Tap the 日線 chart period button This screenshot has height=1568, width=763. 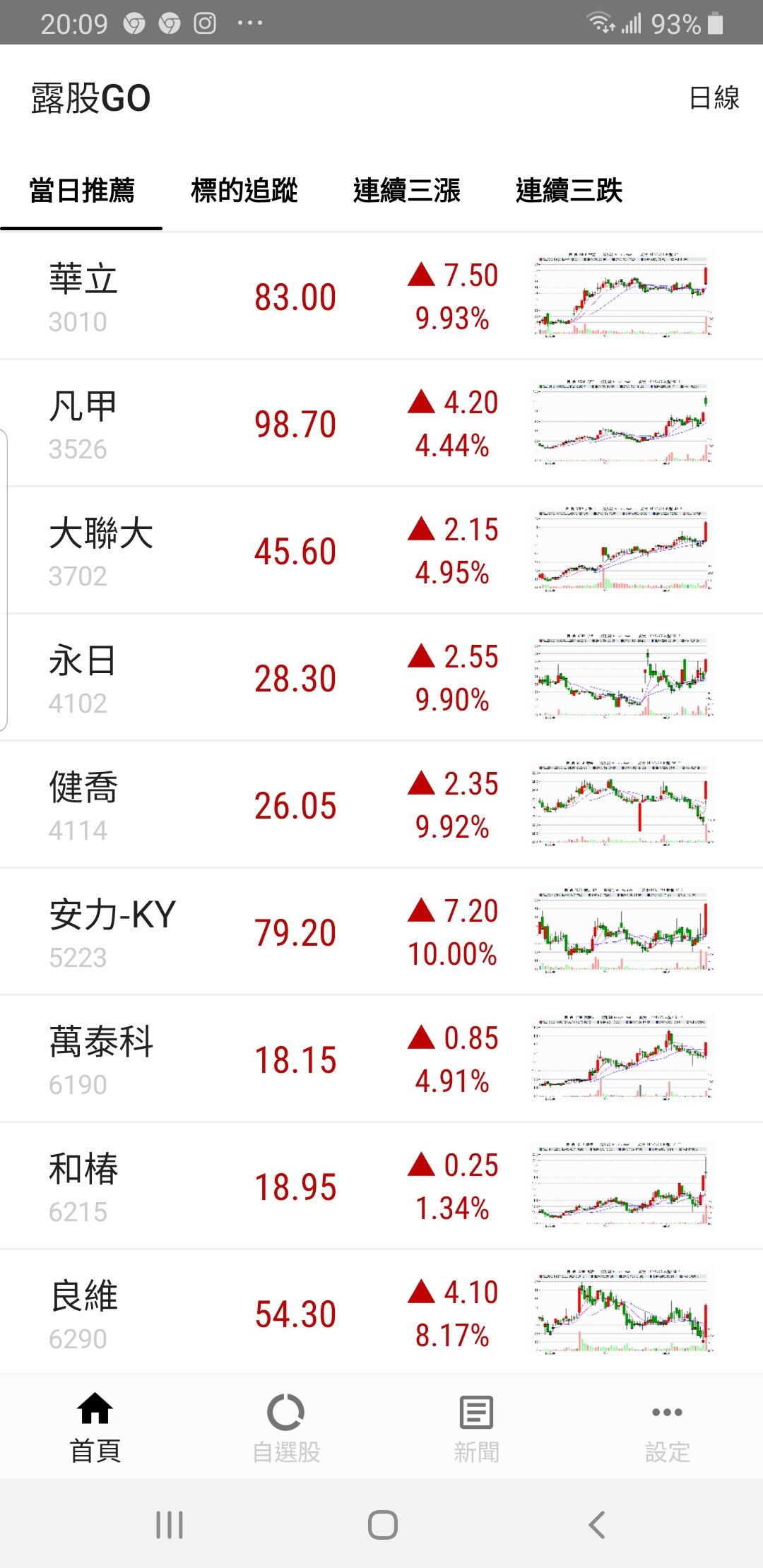point(714,97)
